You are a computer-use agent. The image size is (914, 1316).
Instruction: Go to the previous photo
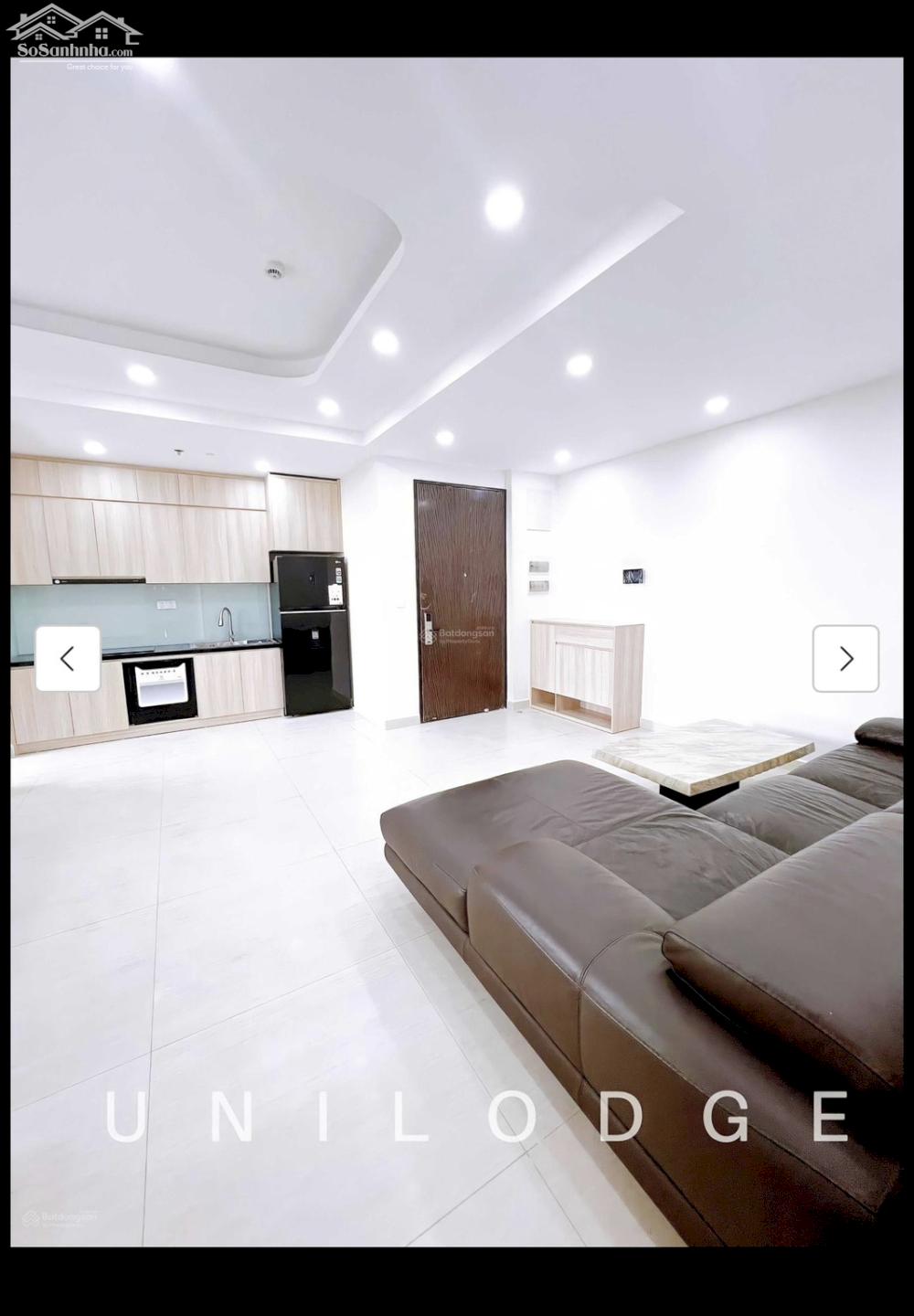(x=68, y=658)
